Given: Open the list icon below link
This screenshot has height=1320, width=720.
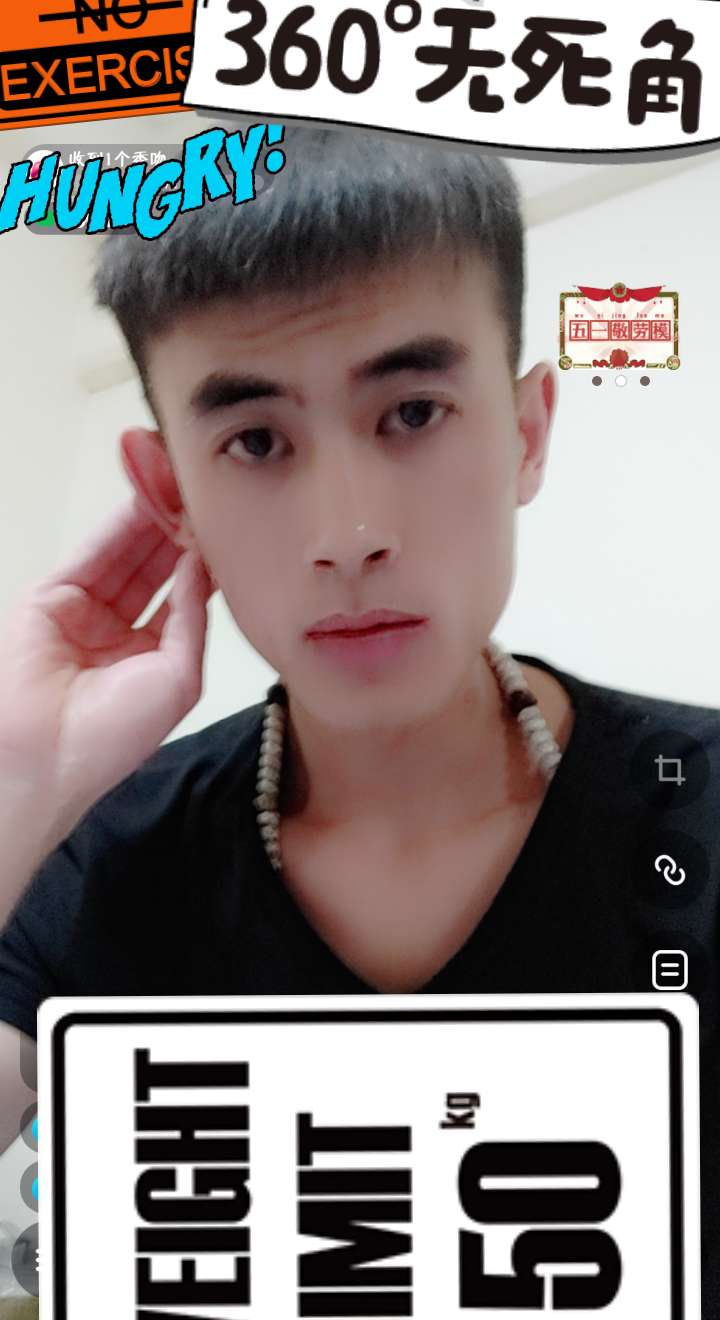Looking at the screenshot, I should coord(669,969).
